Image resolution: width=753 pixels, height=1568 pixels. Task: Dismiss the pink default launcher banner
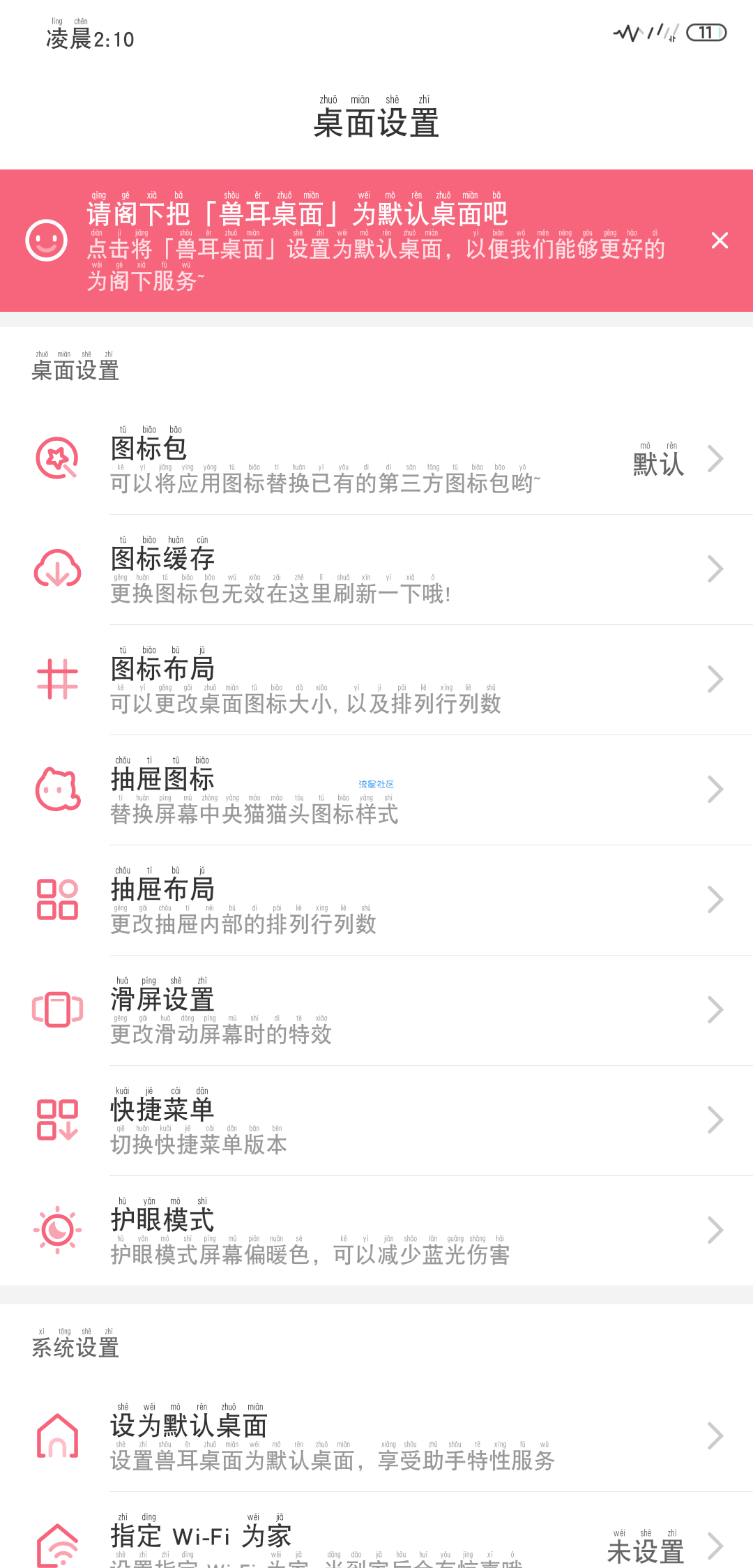720,241
